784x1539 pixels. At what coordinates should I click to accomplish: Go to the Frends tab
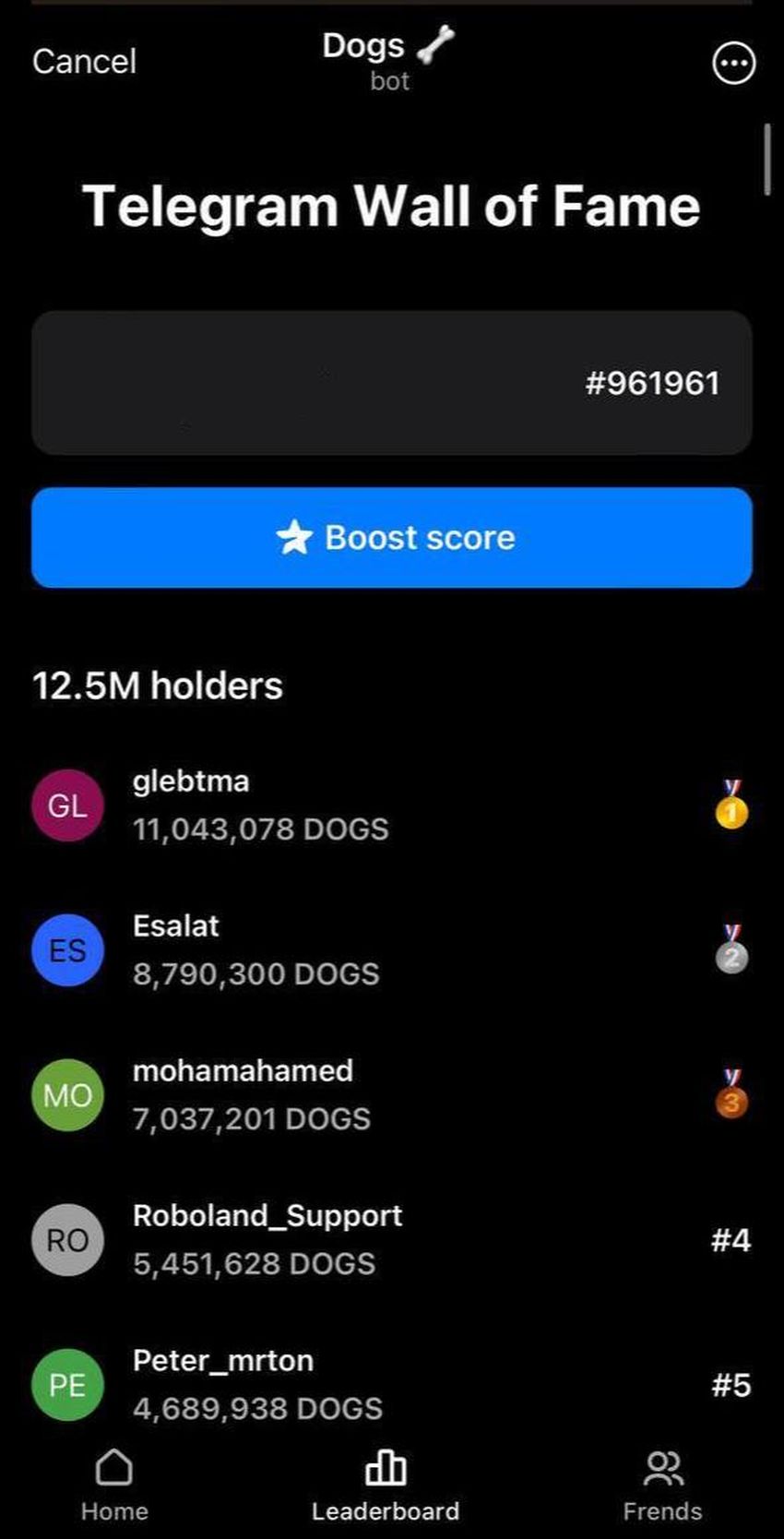tap(662, 1485)
